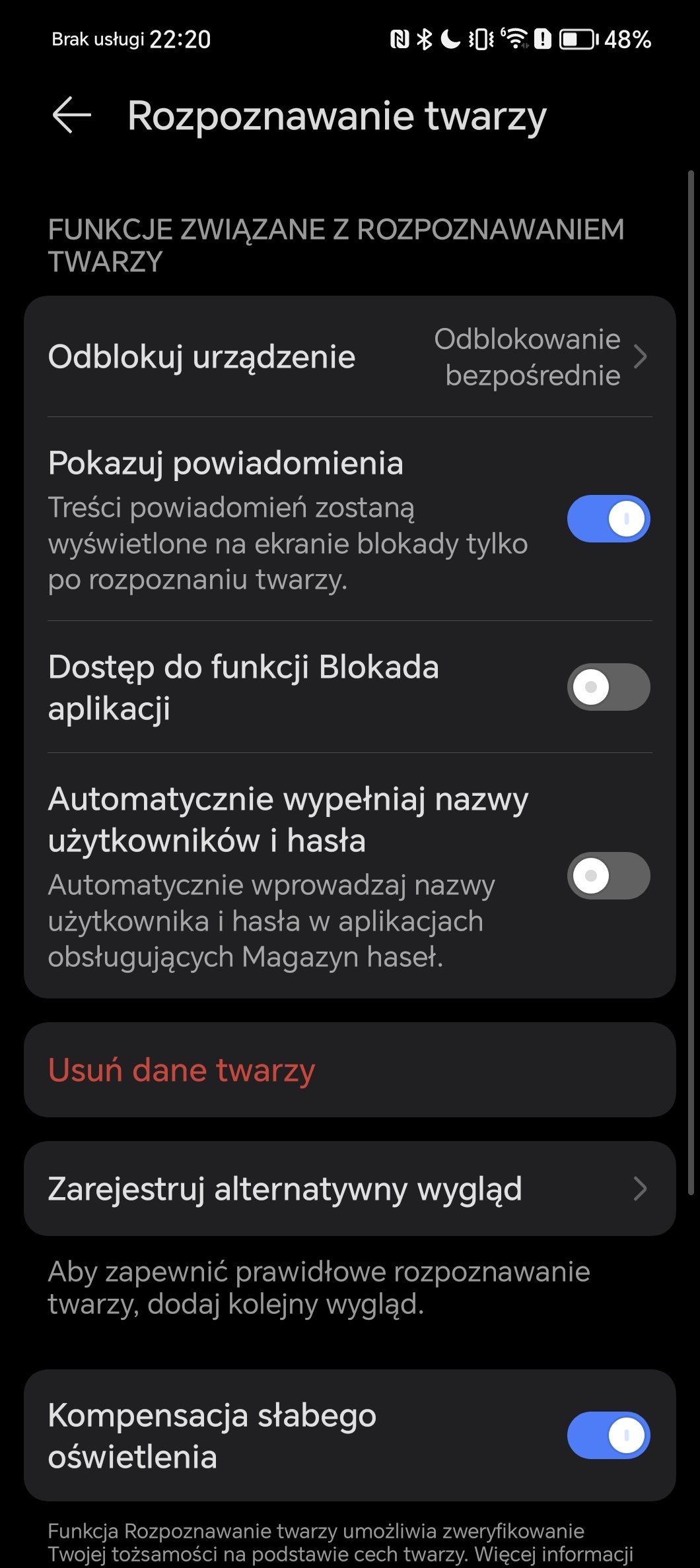Enable Dostęp do funkcji Blokada aplikacji
700x1568 pixels.
[x=608, y=687]
